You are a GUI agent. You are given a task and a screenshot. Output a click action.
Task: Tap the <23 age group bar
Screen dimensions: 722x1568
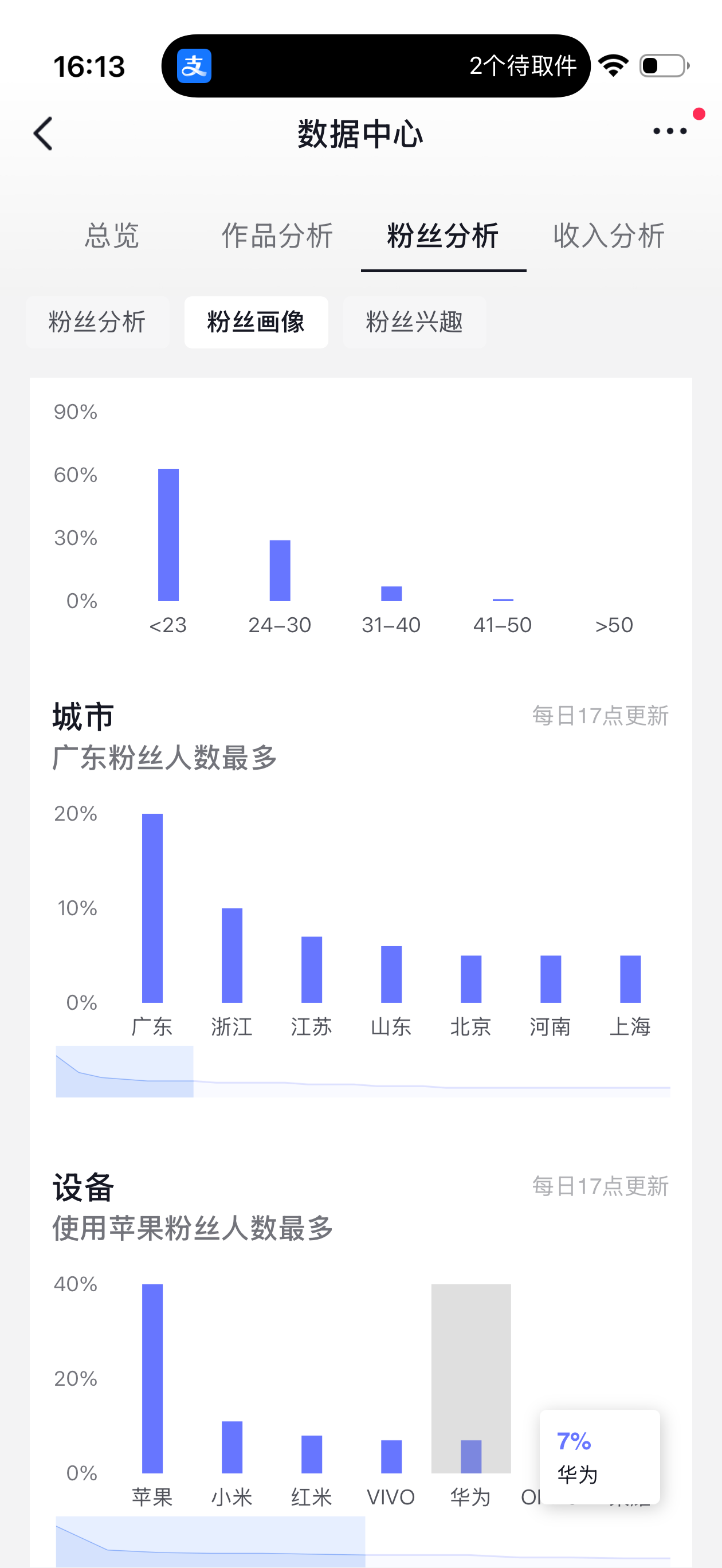coord(168,535)
